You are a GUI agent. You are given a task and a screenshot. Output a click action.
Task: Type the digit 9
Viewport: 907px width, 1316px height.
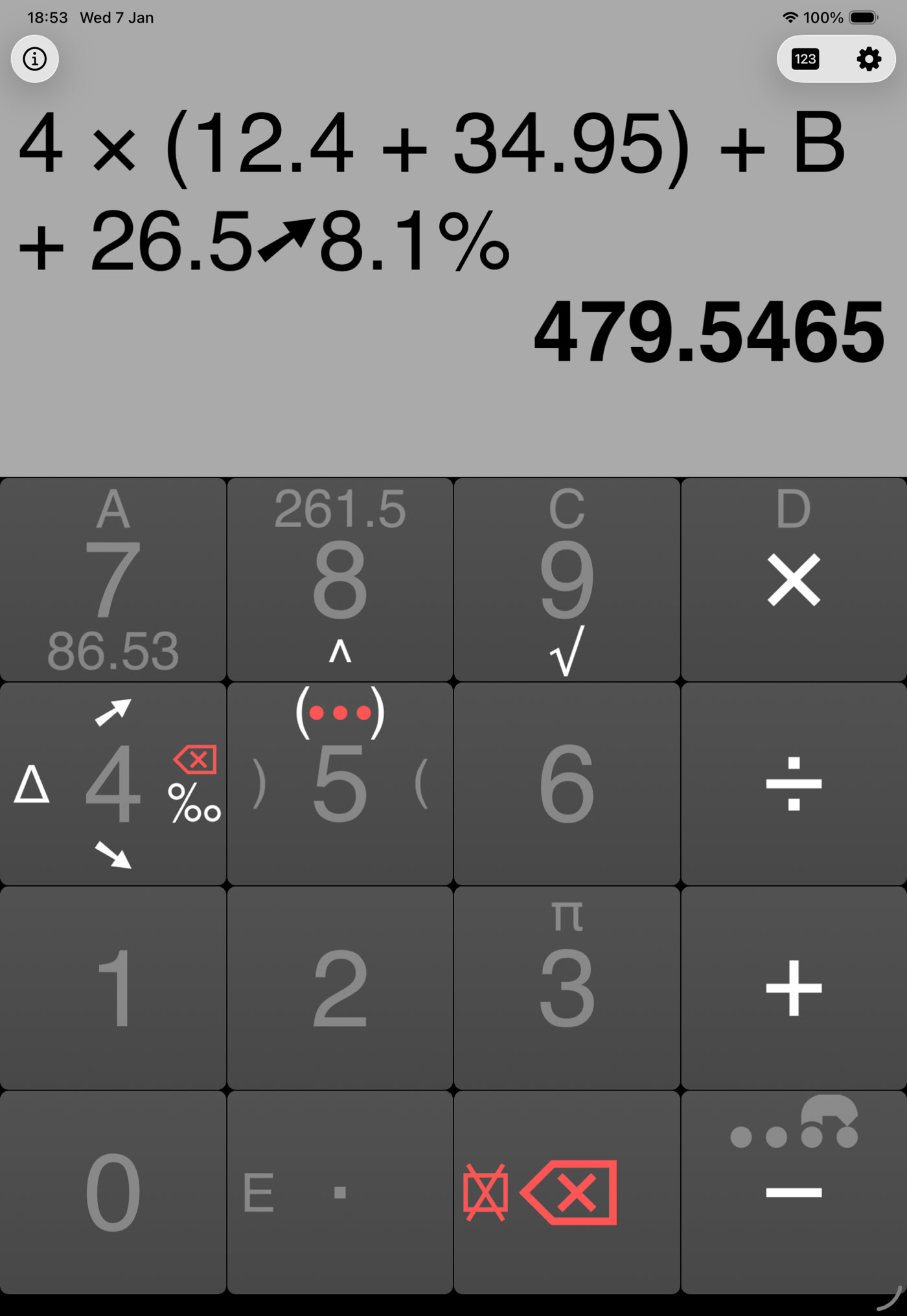click(567, 579)
